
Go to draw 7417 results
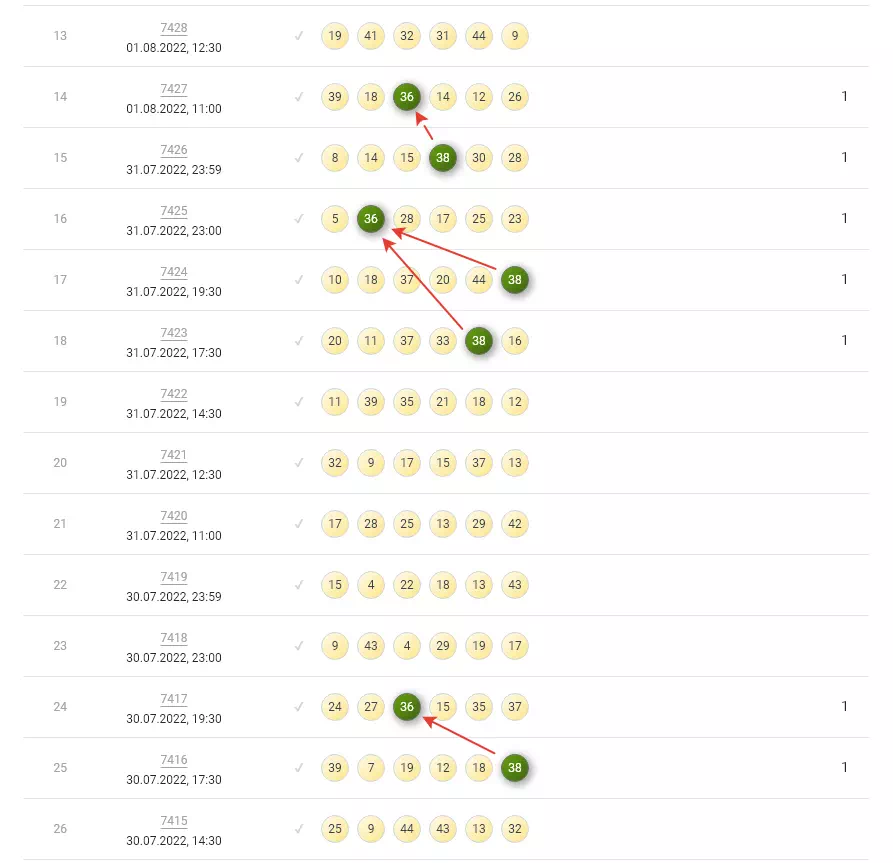(x=174, y=699)
